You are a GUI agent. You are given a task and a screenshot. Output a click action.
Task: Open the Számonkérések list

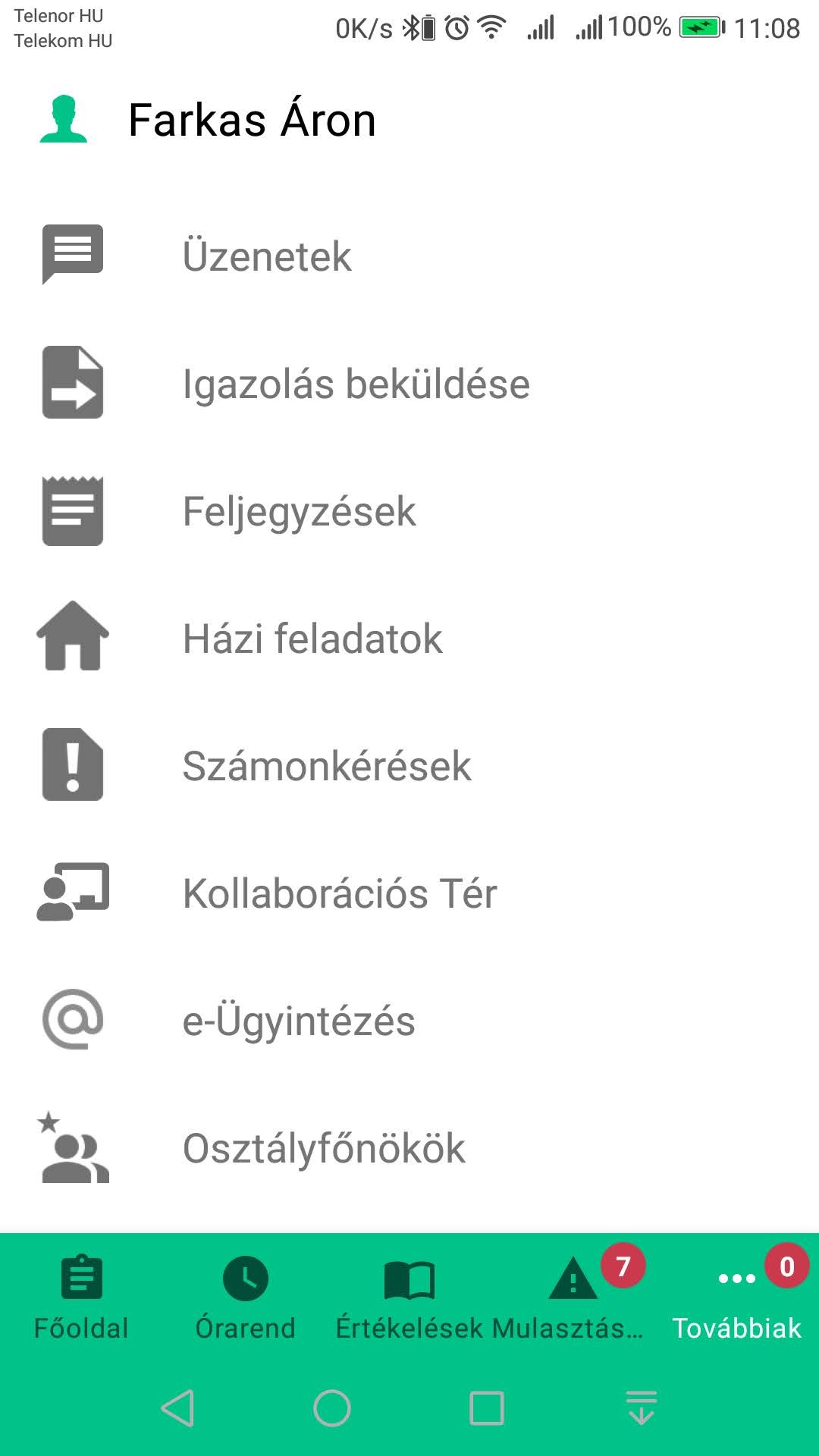click(x=409, y=765)
